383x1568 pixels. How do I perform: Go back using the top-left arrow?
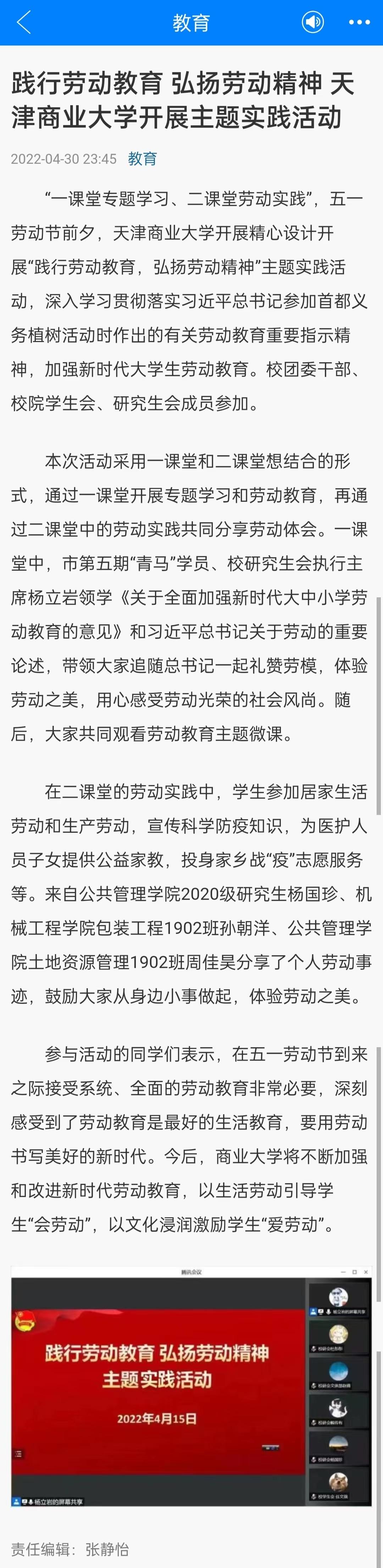coord(23,23)
